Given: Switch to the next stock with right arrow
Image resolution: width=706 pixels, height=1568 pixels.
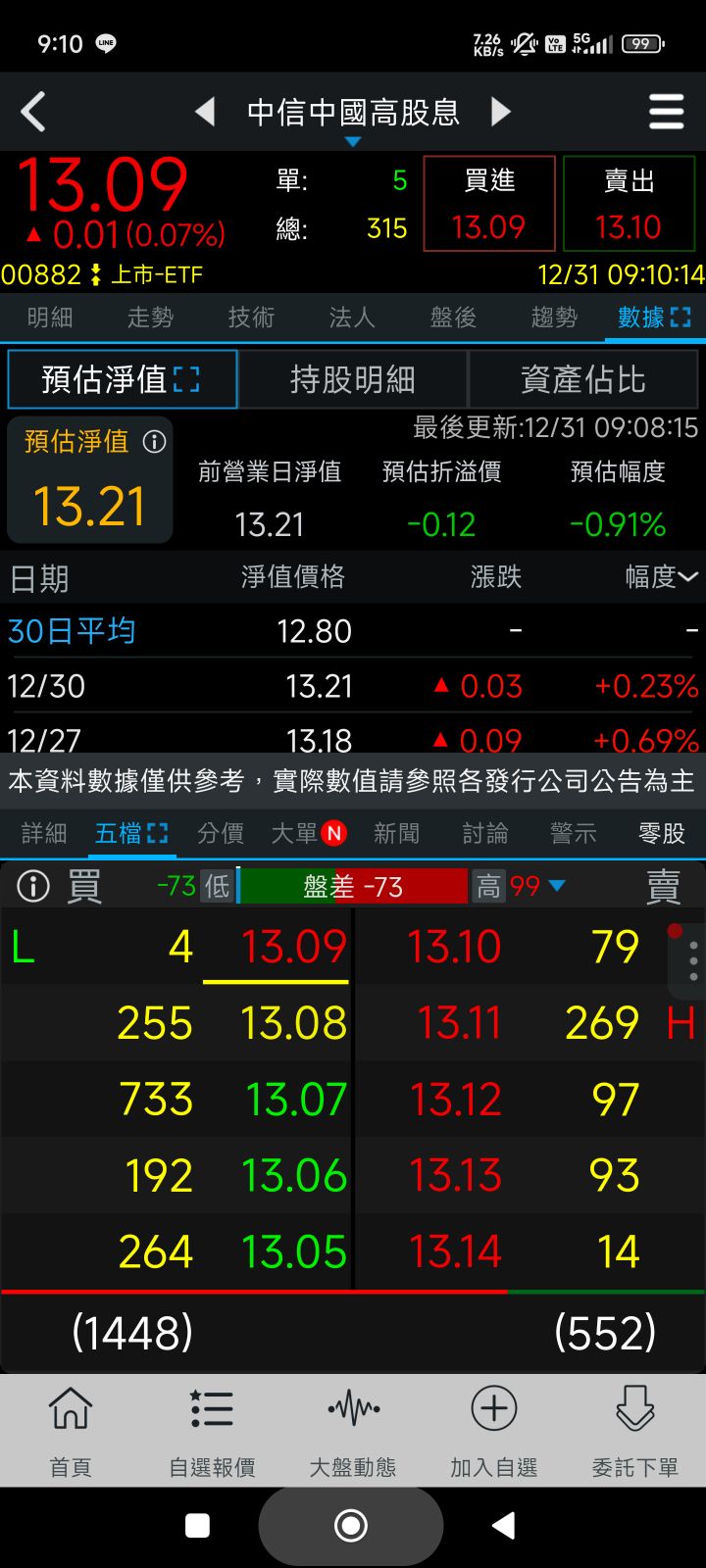Looking at the screenshot, I should (x=501, y=112).
